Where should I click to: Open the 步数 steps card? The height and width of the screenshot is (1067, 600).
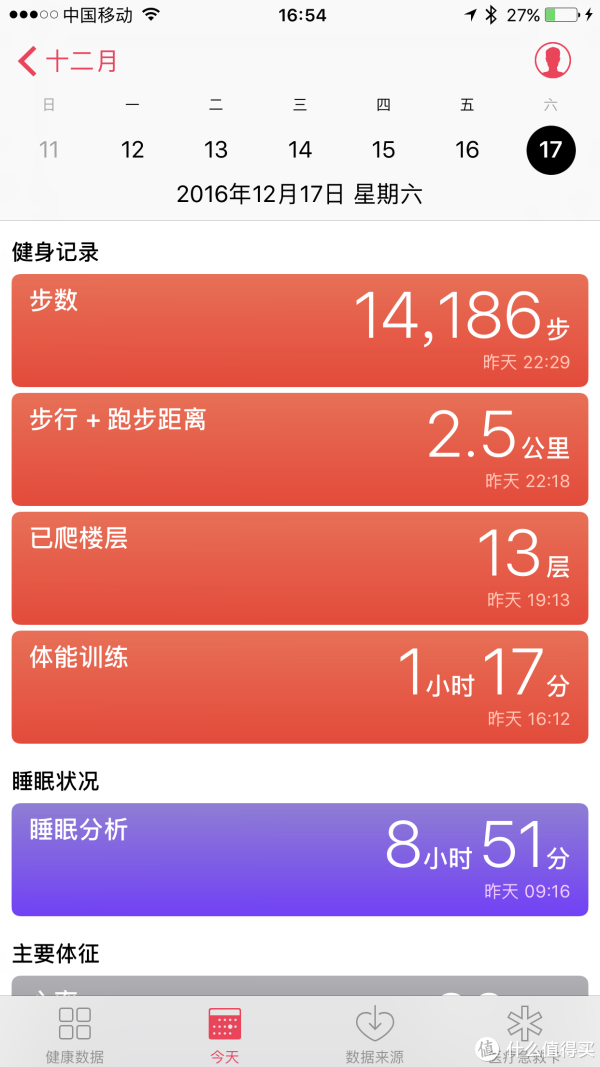click(x=300, y=330)
